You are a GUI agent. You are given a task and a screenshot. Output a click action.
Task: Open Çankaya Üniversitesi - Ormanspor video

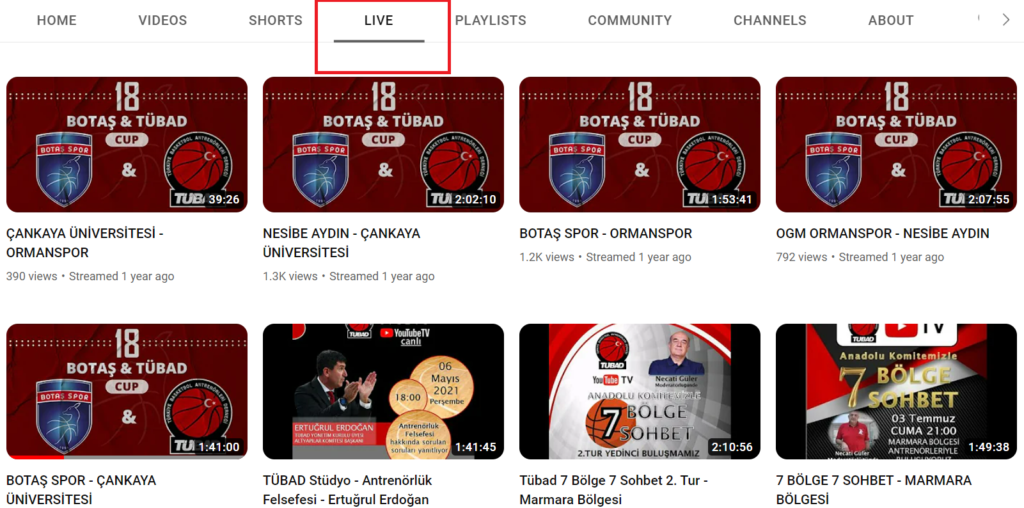pyautogui.click(x=127, y=145)
